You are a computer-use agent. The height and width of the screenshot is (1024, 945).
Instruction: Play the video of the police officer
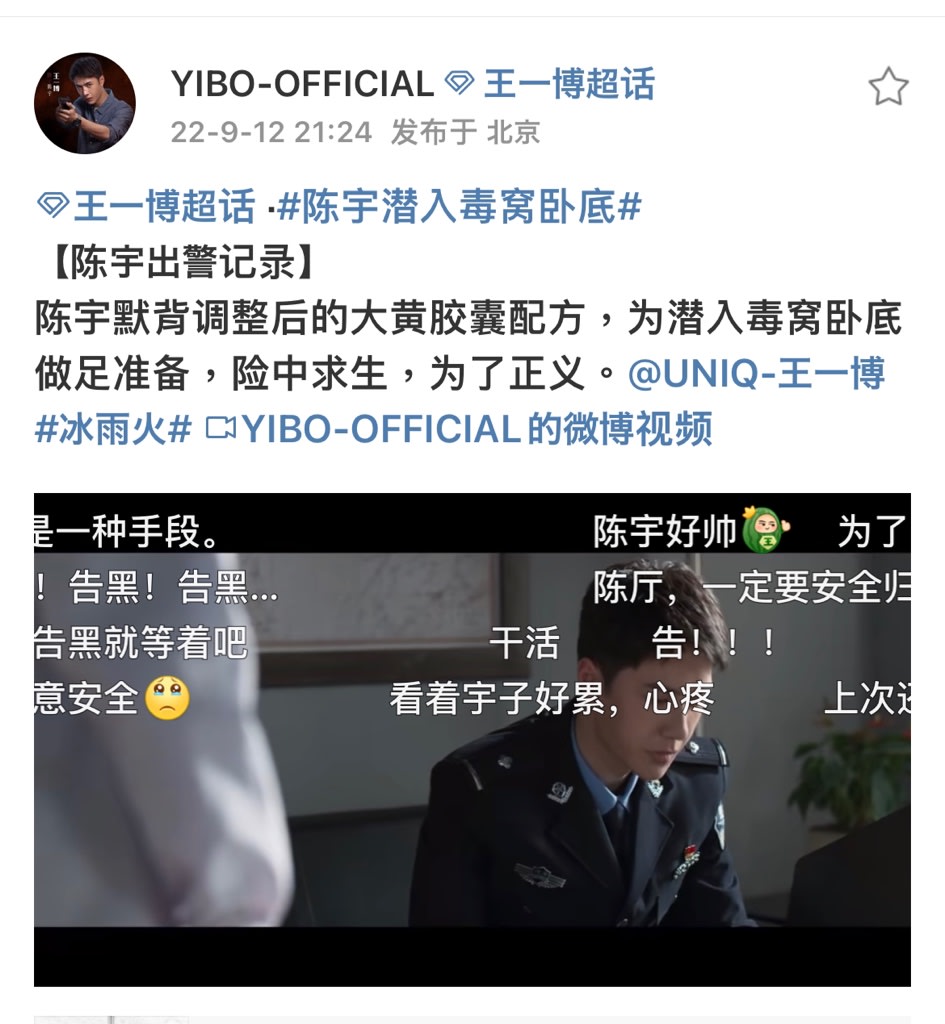click(x=472, y=738)
